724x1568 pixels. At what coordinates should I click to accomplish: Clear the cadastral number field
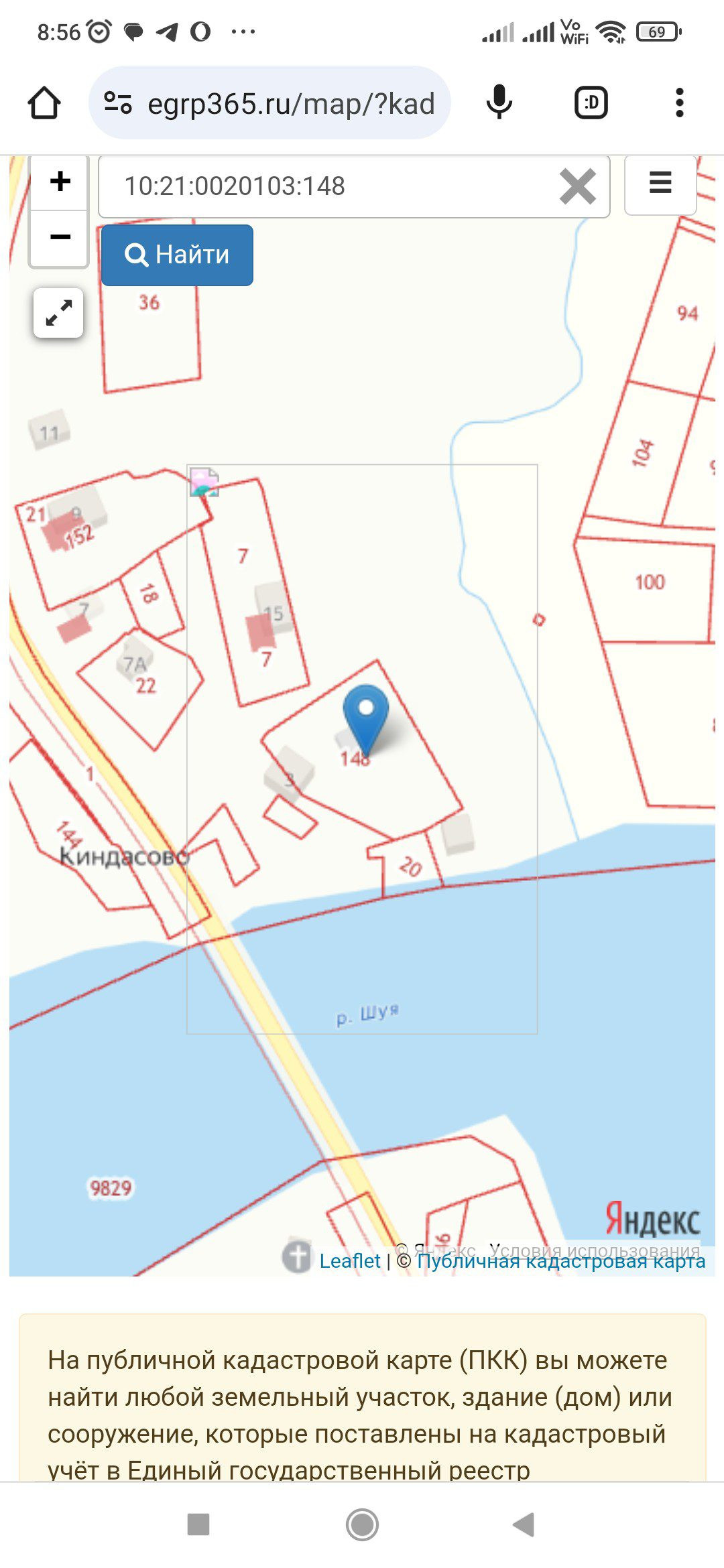point(577,186)
